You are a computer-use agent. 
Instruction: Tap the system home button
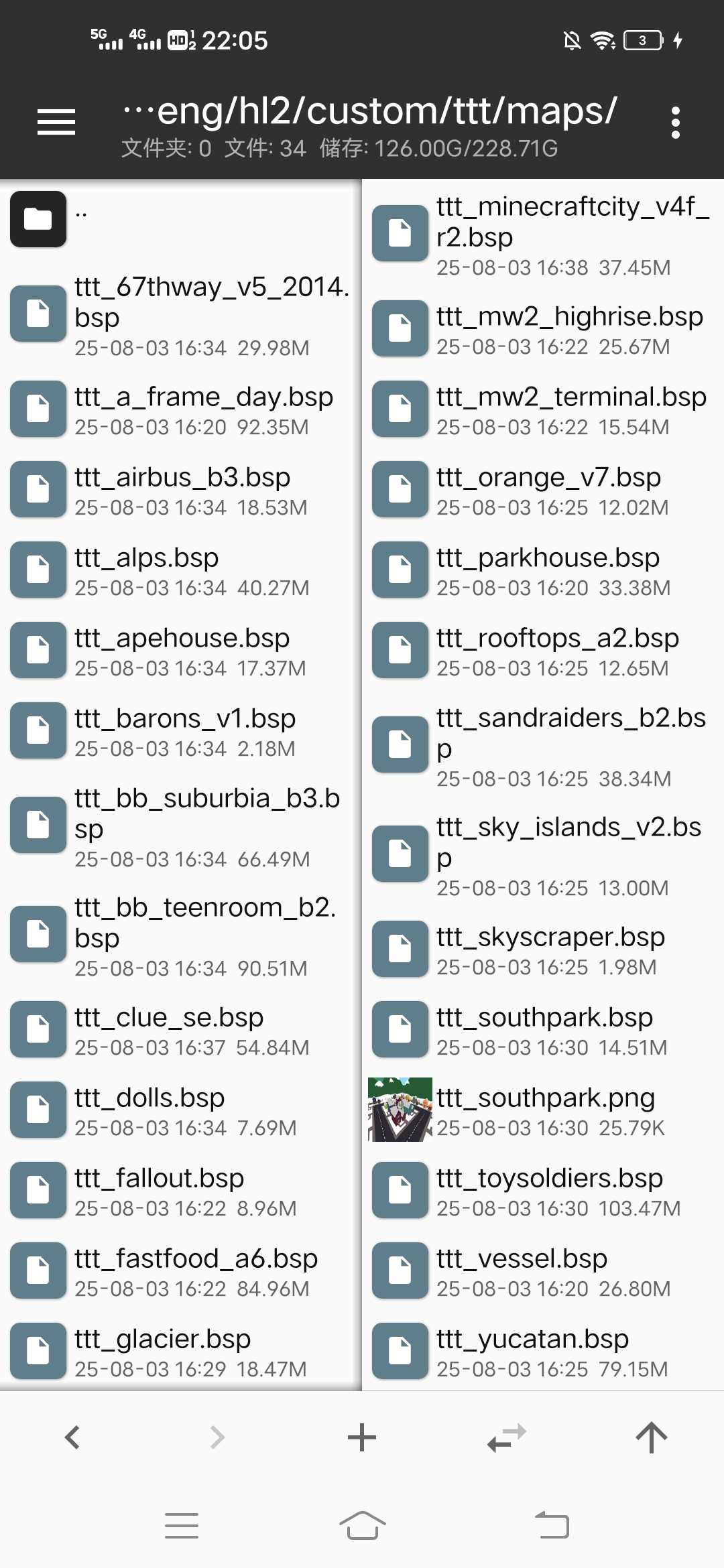pos(362,1526)
